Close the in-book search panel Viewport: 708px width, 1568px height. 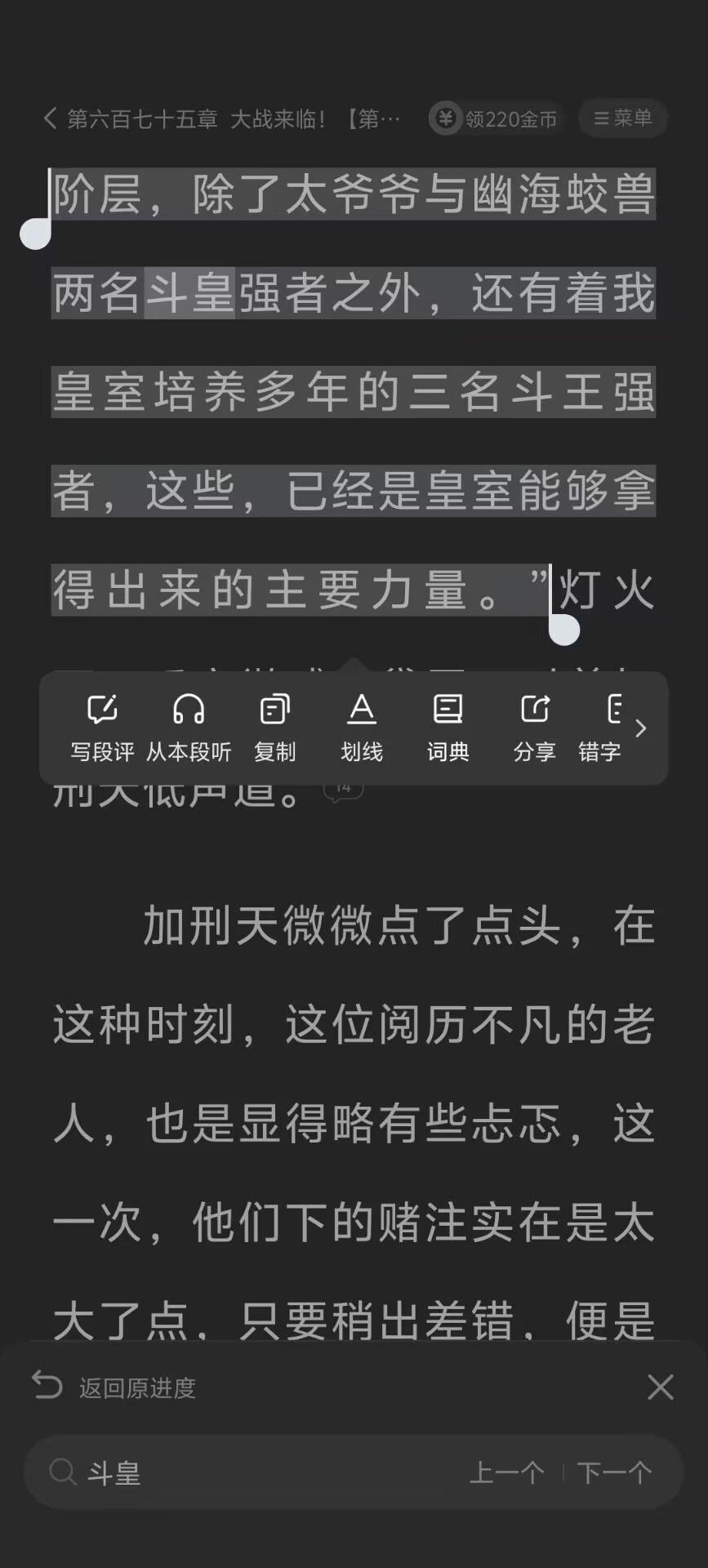pyautogui.click(x=660, y=1387)
